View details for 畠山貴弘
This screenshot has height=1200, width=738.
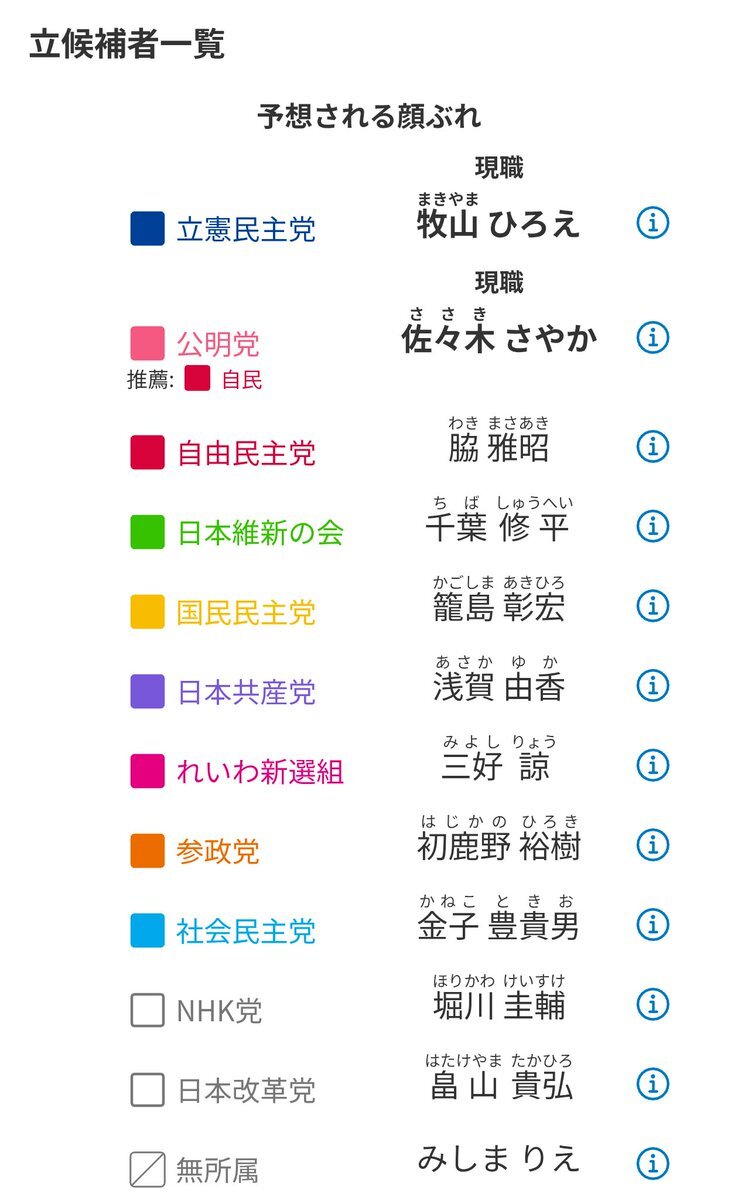[653, 1083]
